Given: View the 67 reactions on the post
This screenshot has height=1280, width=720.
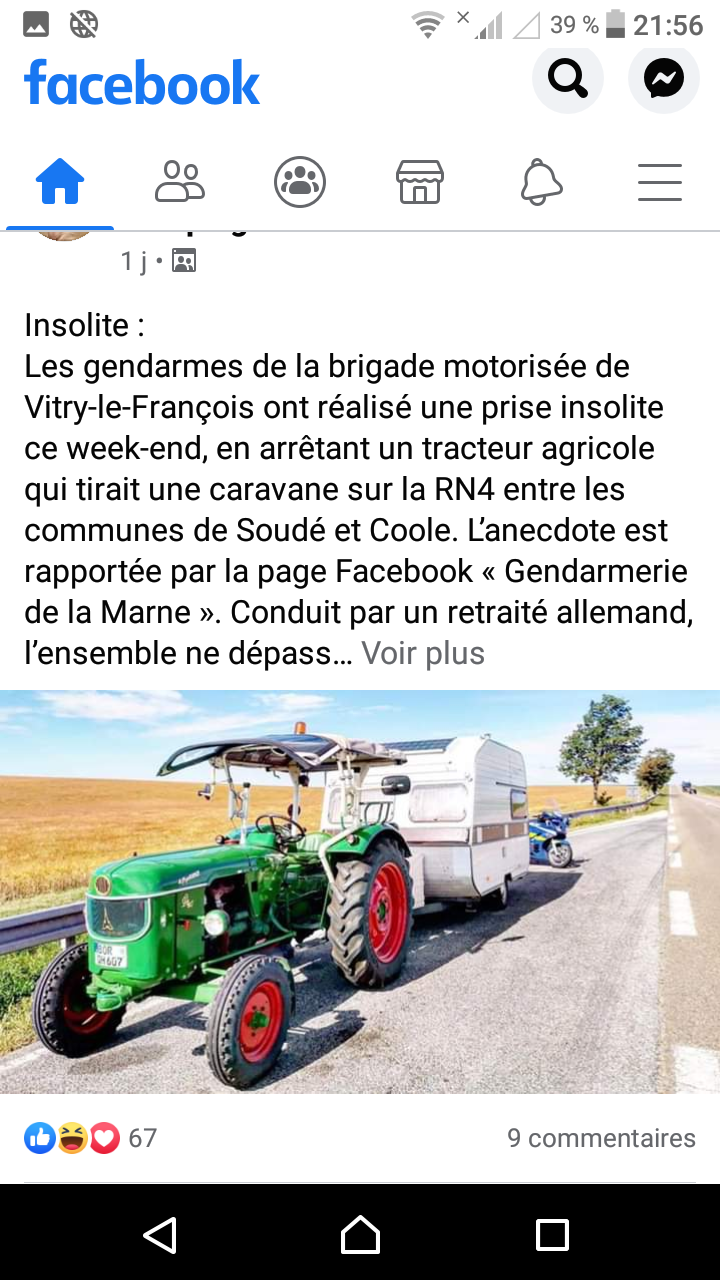Looking at the screenshot, I should (90, 1138).
